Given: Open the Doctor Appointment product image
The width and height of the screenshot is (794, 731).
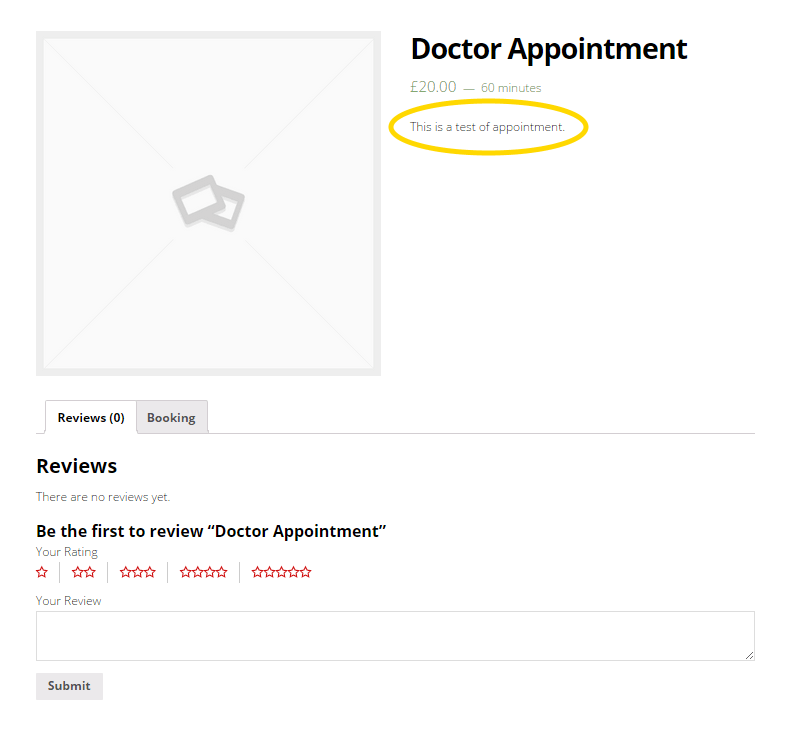Looking at the screenshot, I should pos(208,203).
